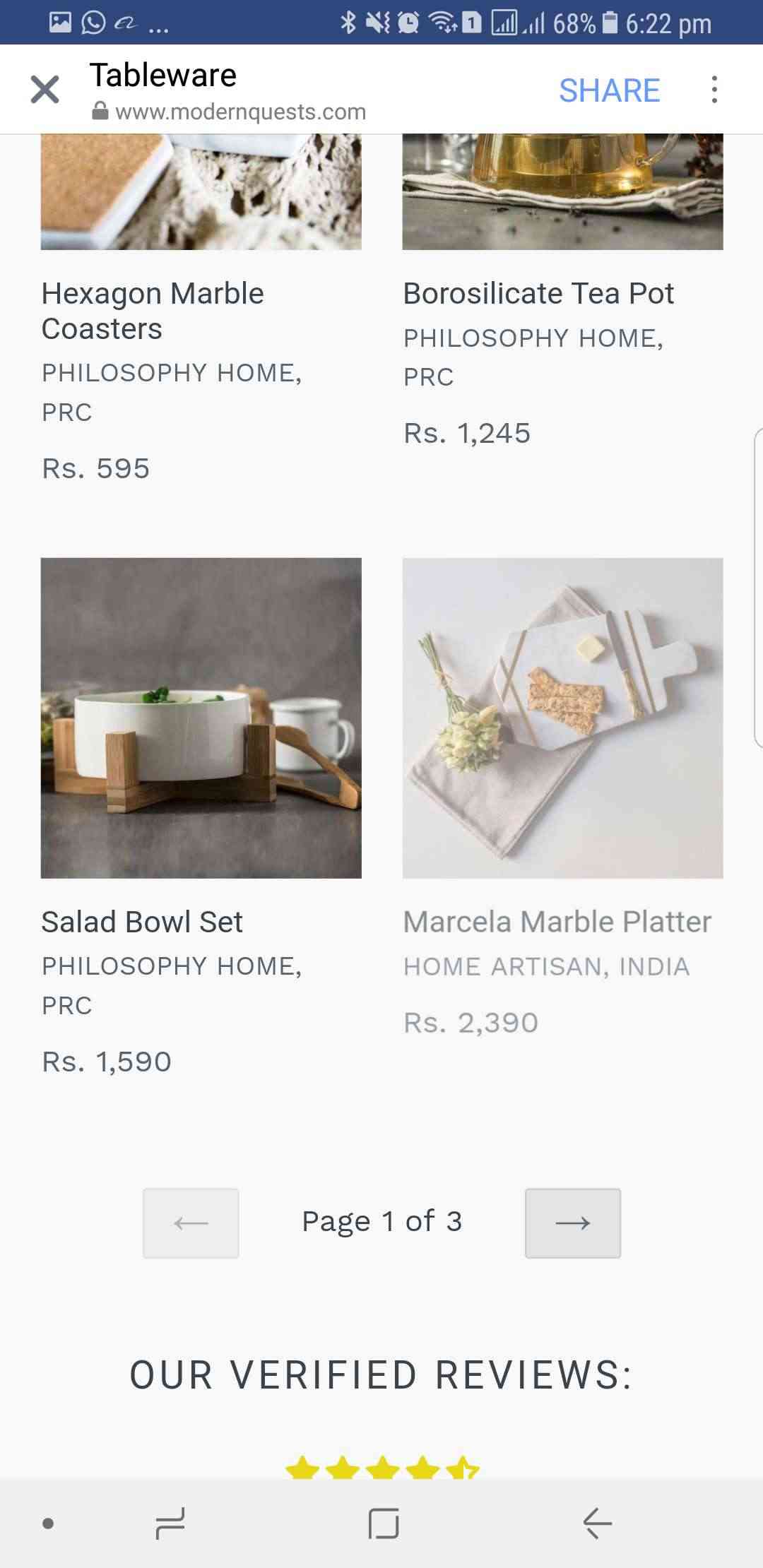
Task: Share this Tableware page
Action: (609, 90)
